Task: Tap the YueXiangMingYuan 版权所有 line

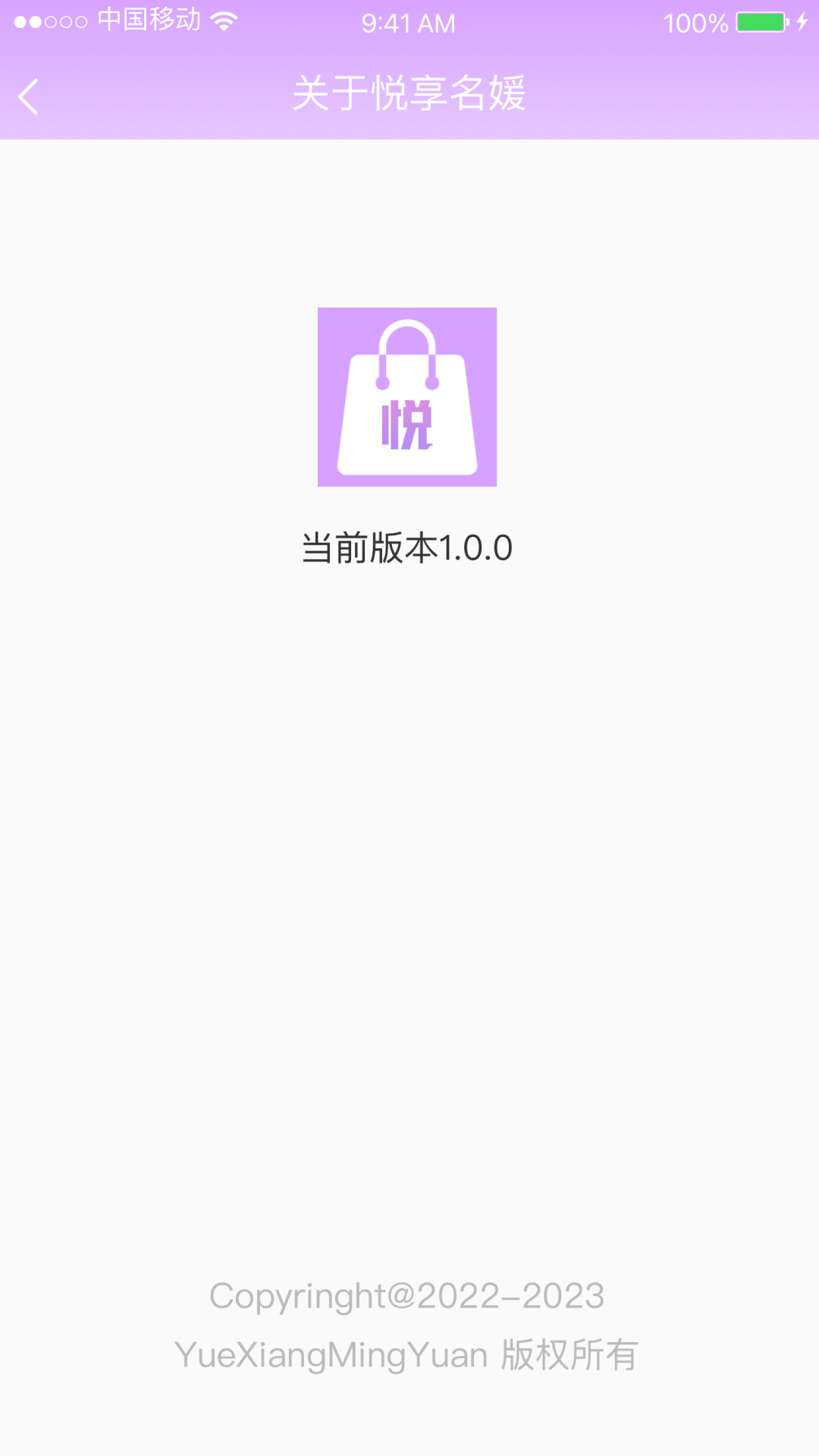Action: (x=407, y=1354)
